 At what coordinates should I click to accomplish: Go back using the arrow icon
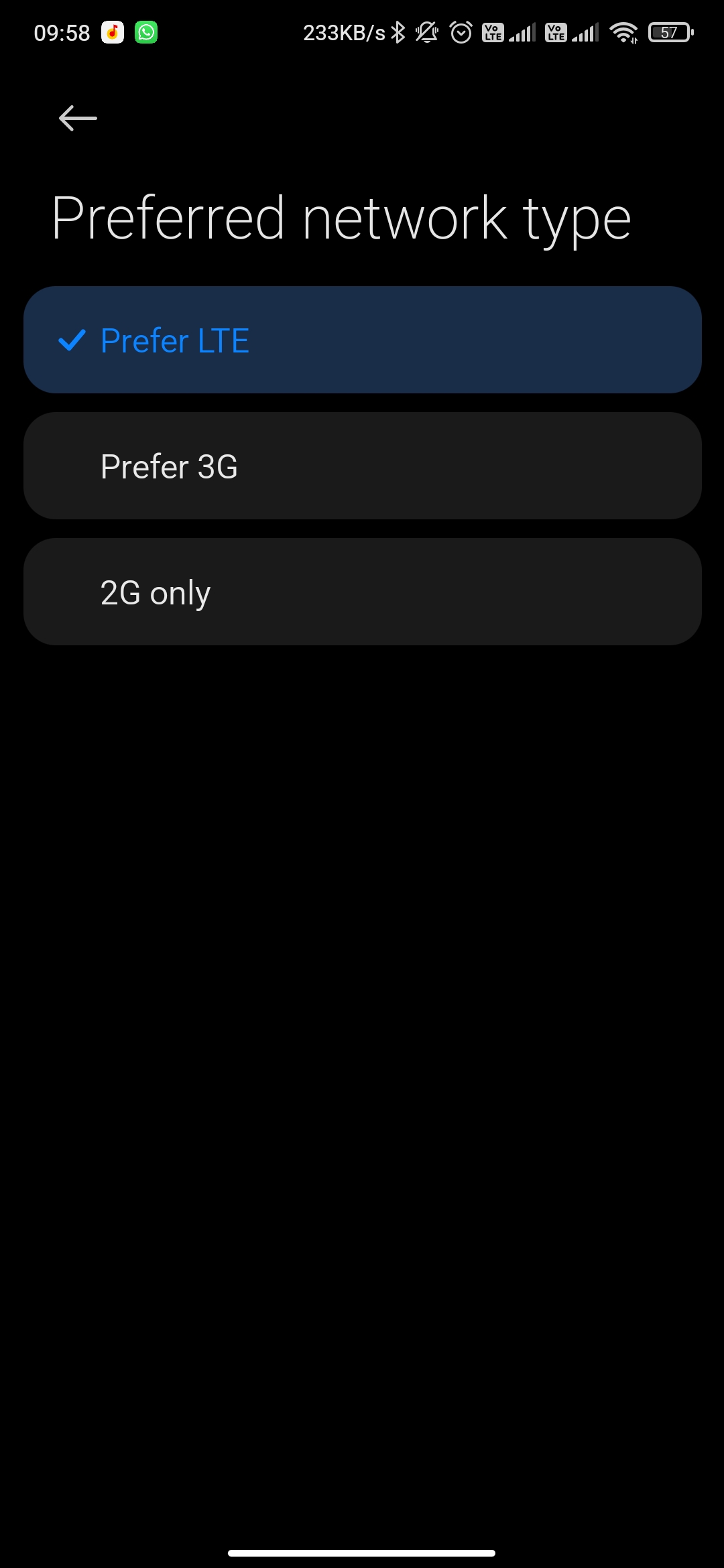[x=78, y=118]
